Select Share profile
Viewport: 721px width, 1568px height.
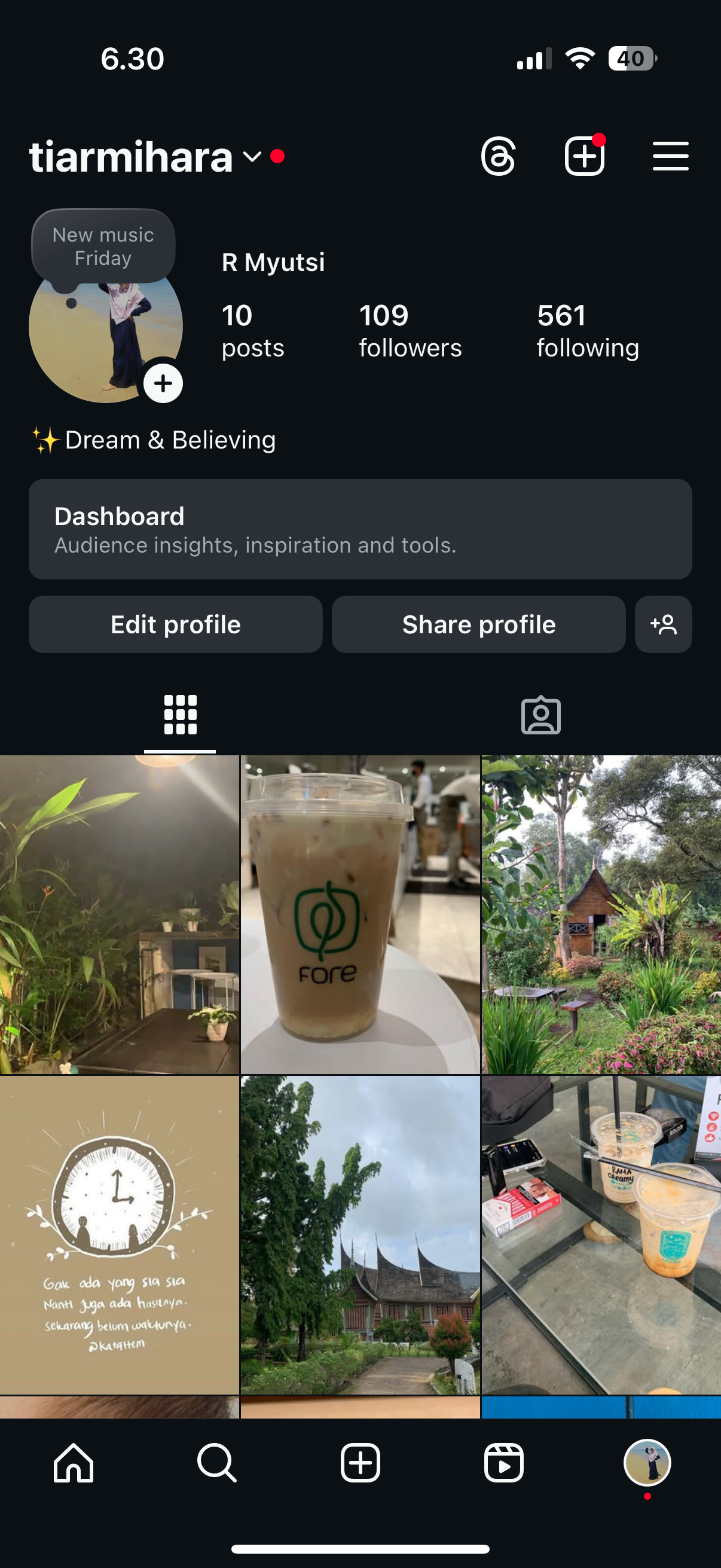point(478,624)
